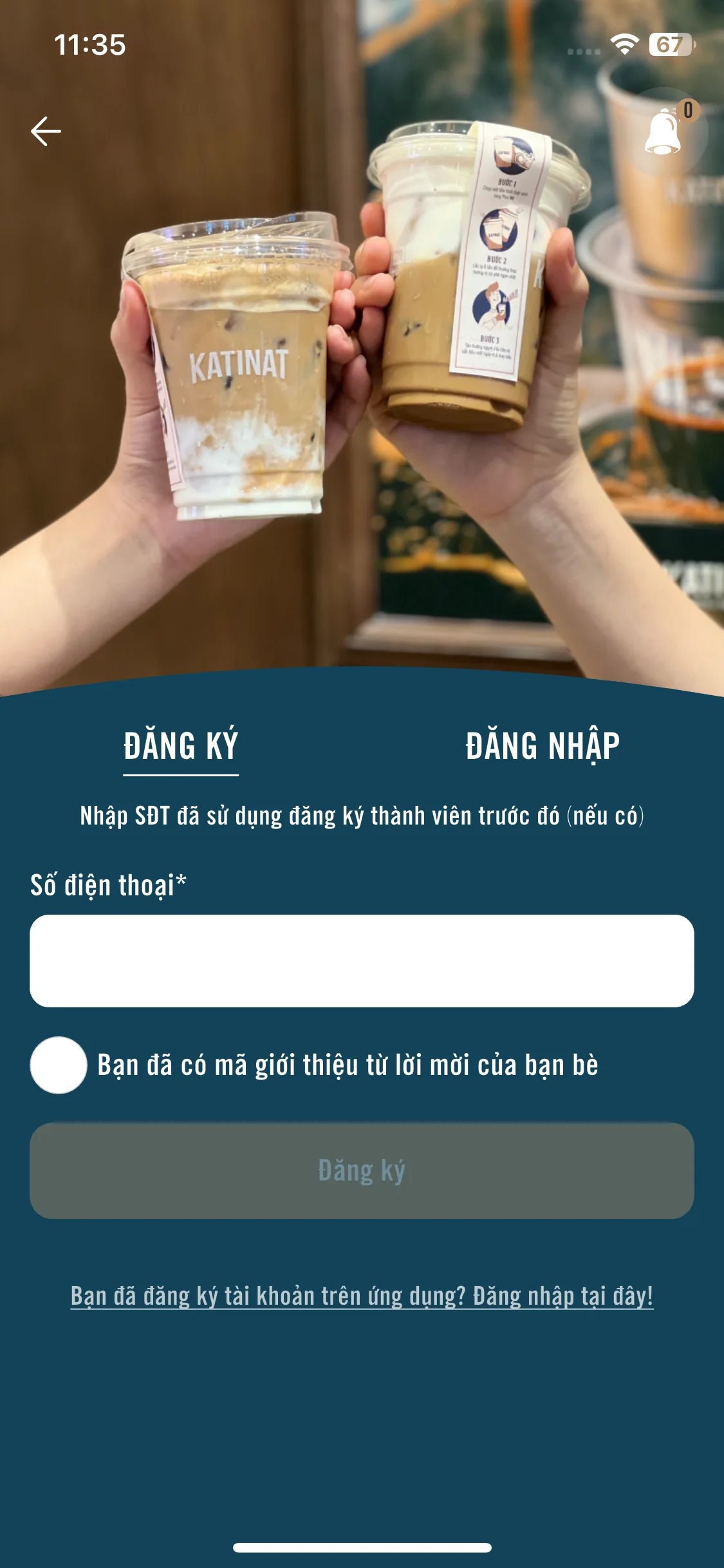Switch to the ĐĂNG NHẬP tab
The height and width of the screenshot is (1568, 724).
(543, 746)
